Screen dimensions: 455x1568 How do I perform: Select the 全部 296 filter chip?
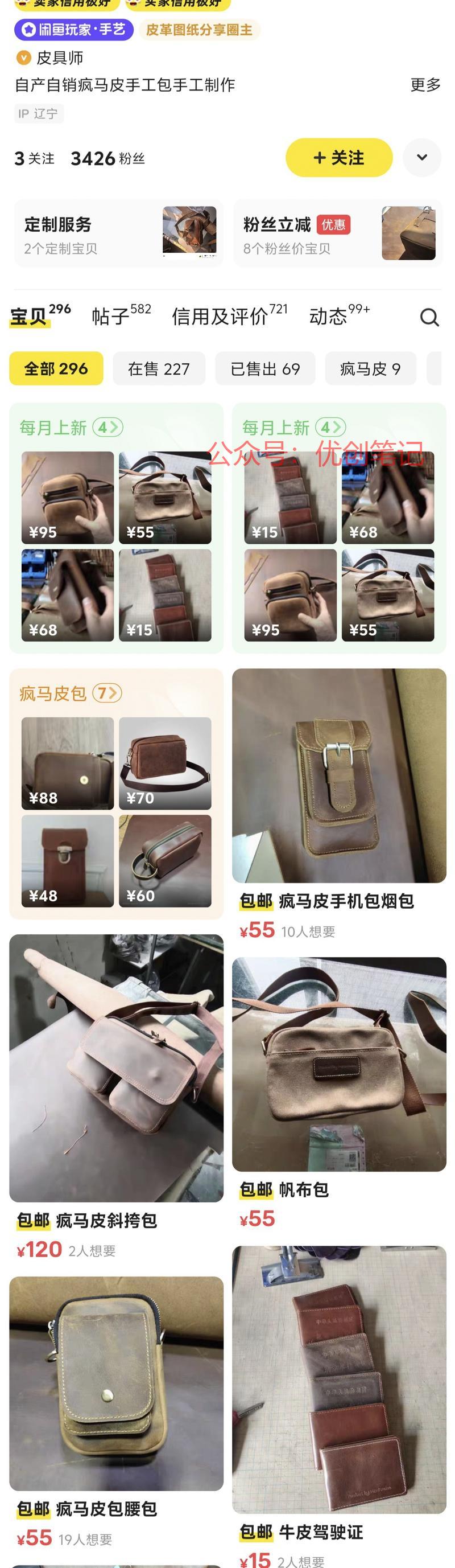(56, 369)
